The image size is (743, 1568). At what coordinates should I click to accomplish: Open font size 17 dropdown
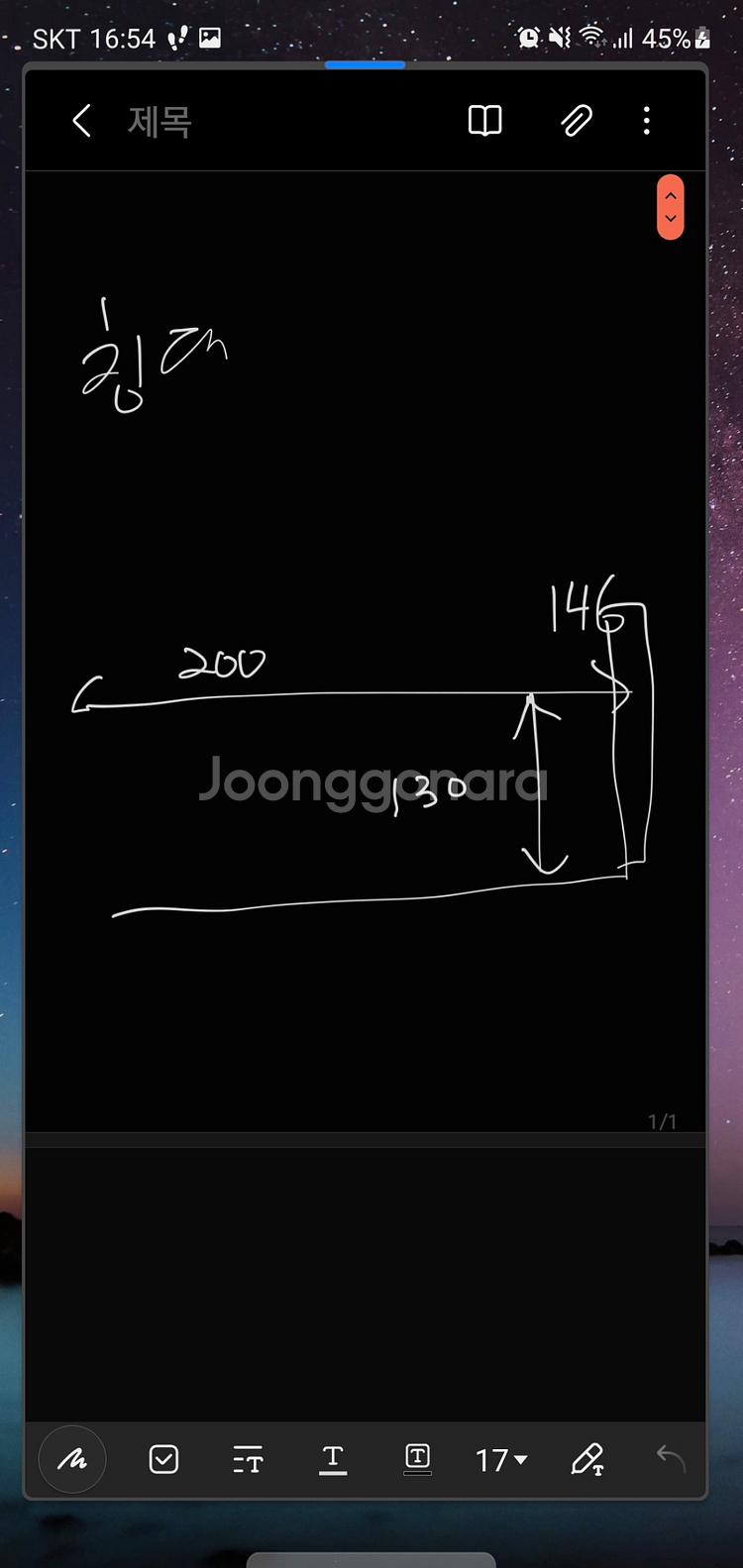click(x=501, y=1459)
